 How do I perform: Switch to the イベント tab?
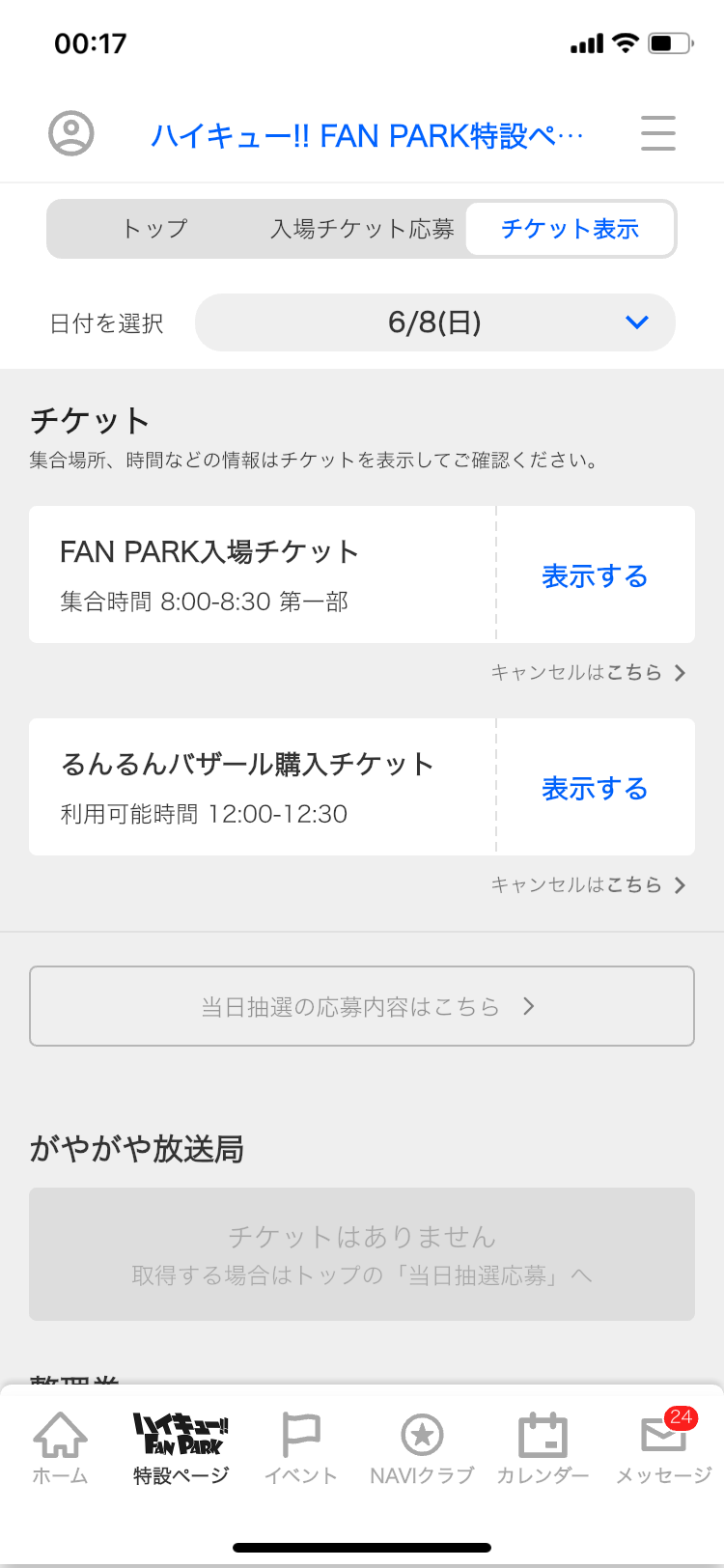tap(301, 1448)
